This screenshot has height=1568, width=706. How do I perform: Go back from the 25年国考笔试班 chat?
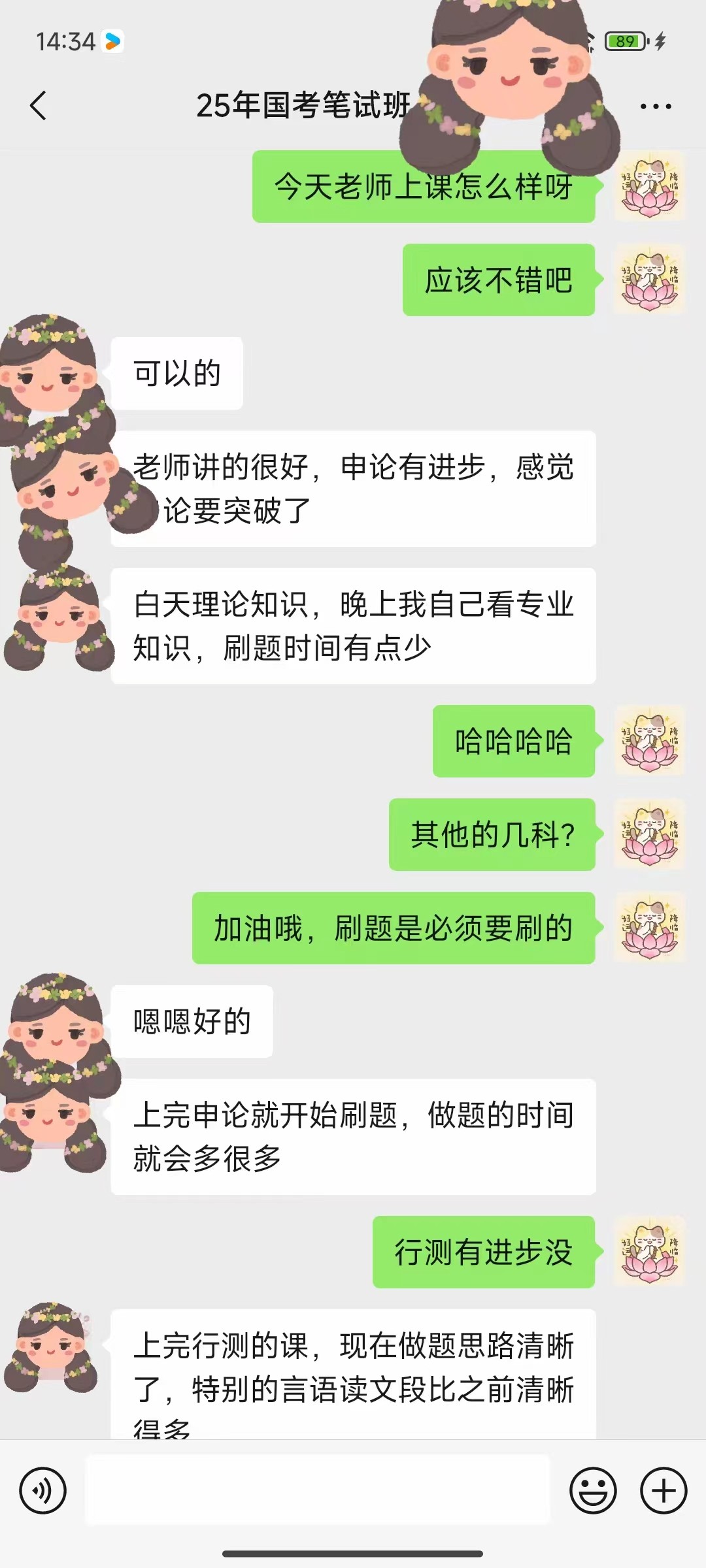[x=38, y=106]
